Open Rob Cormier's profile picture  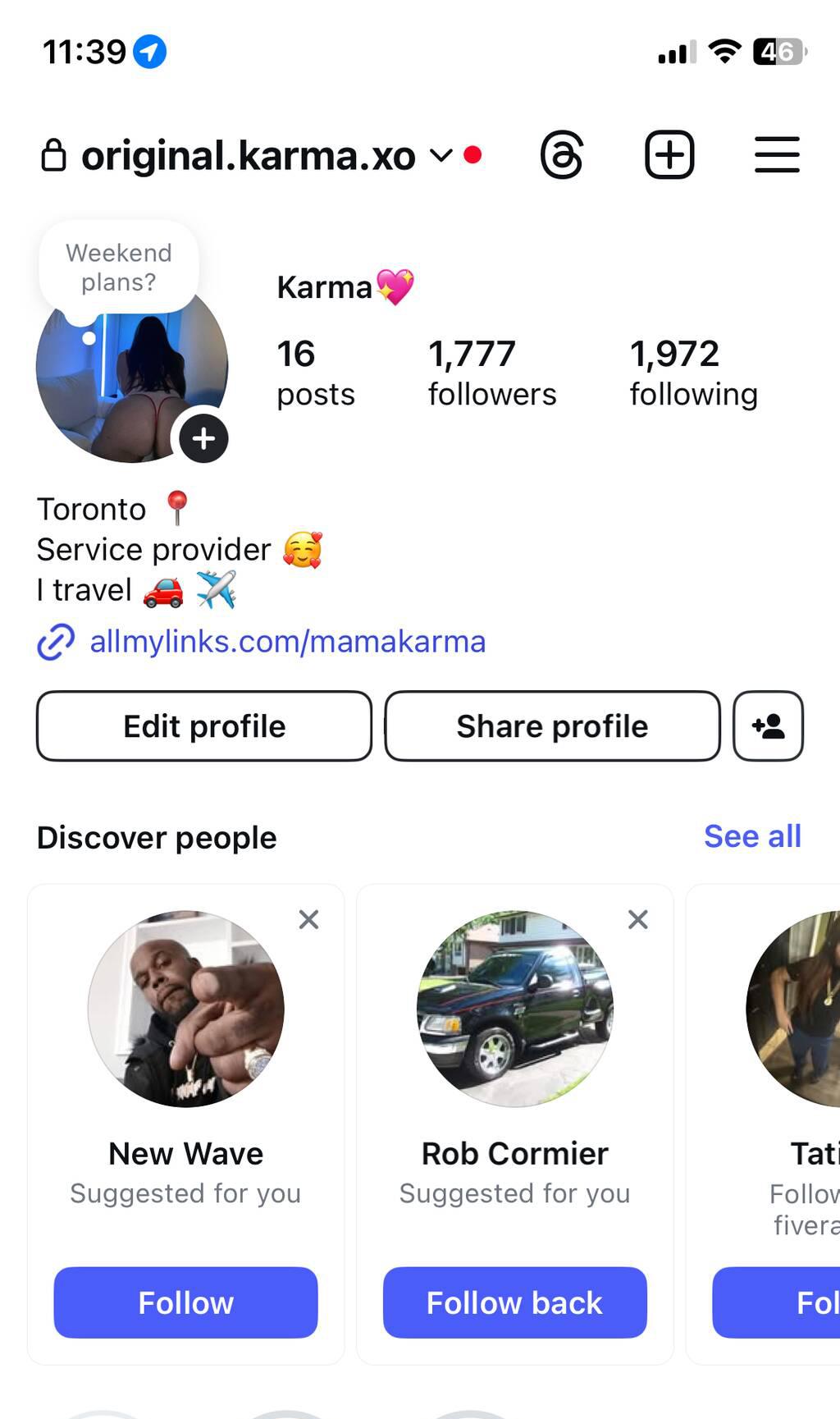514,1009
